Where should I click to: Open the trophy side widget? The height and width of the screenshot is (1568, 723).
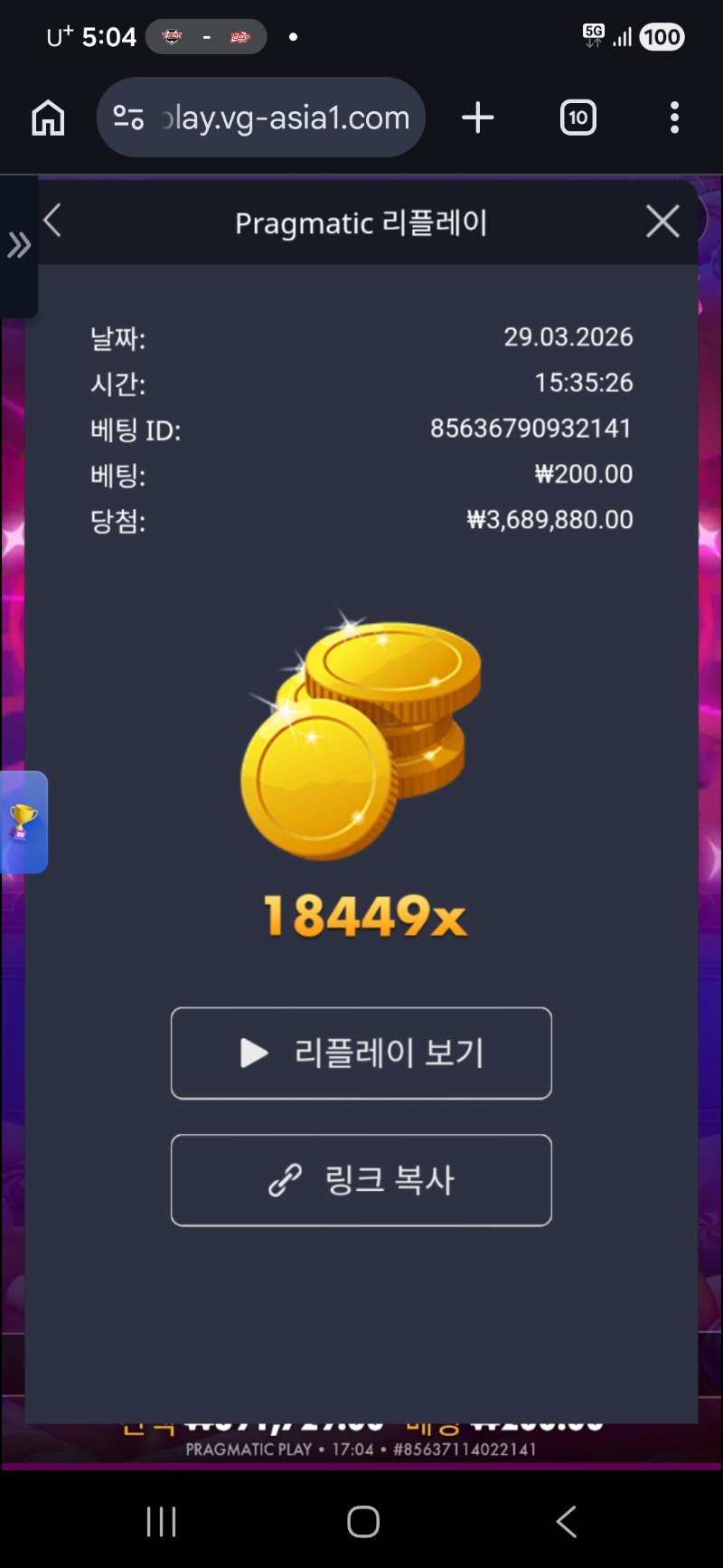23,822
